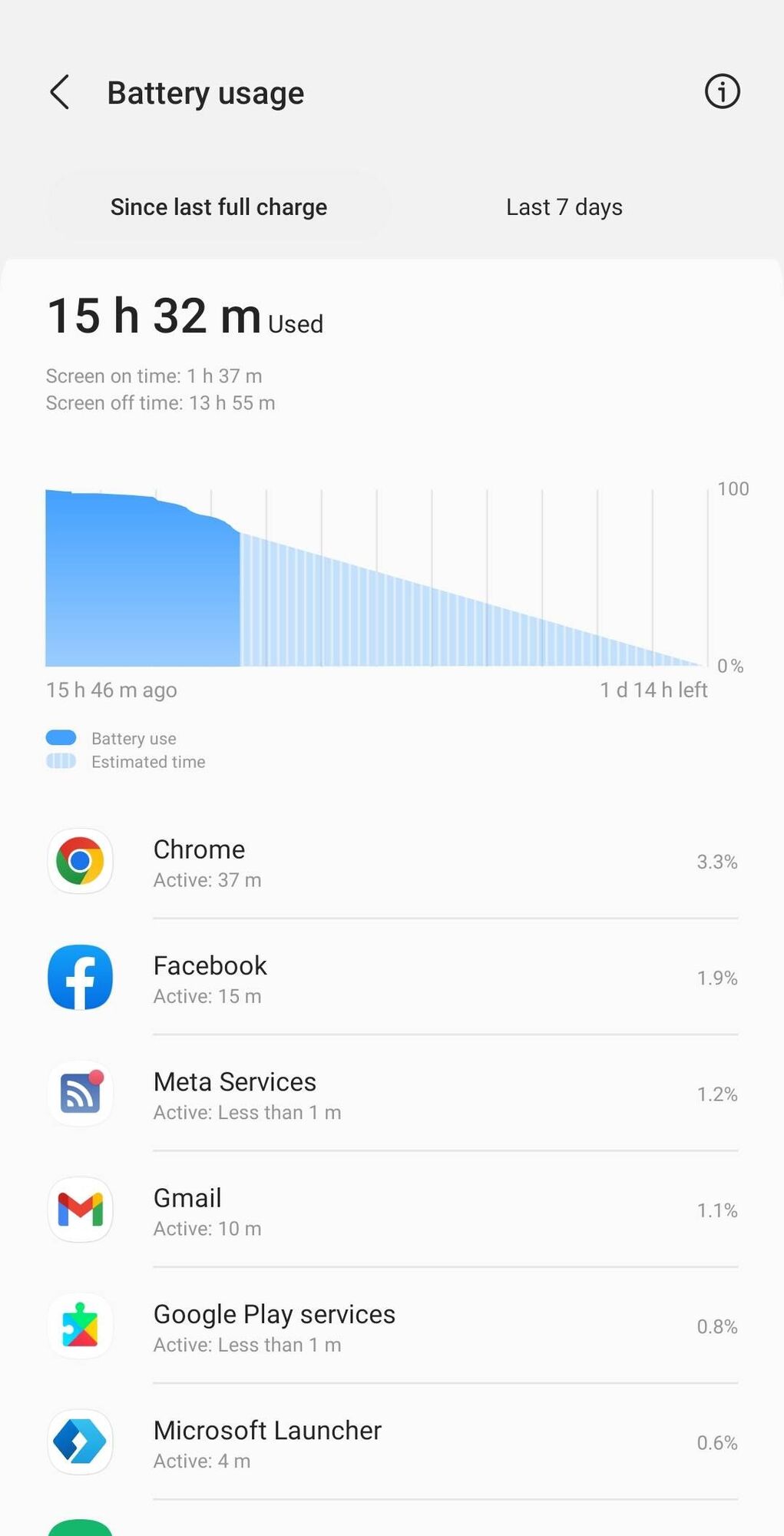Open the Google Play services row
Image resolution: width=784 pixels, height=1536 pixels.
pyautogui.click(x=392, y=1326)
